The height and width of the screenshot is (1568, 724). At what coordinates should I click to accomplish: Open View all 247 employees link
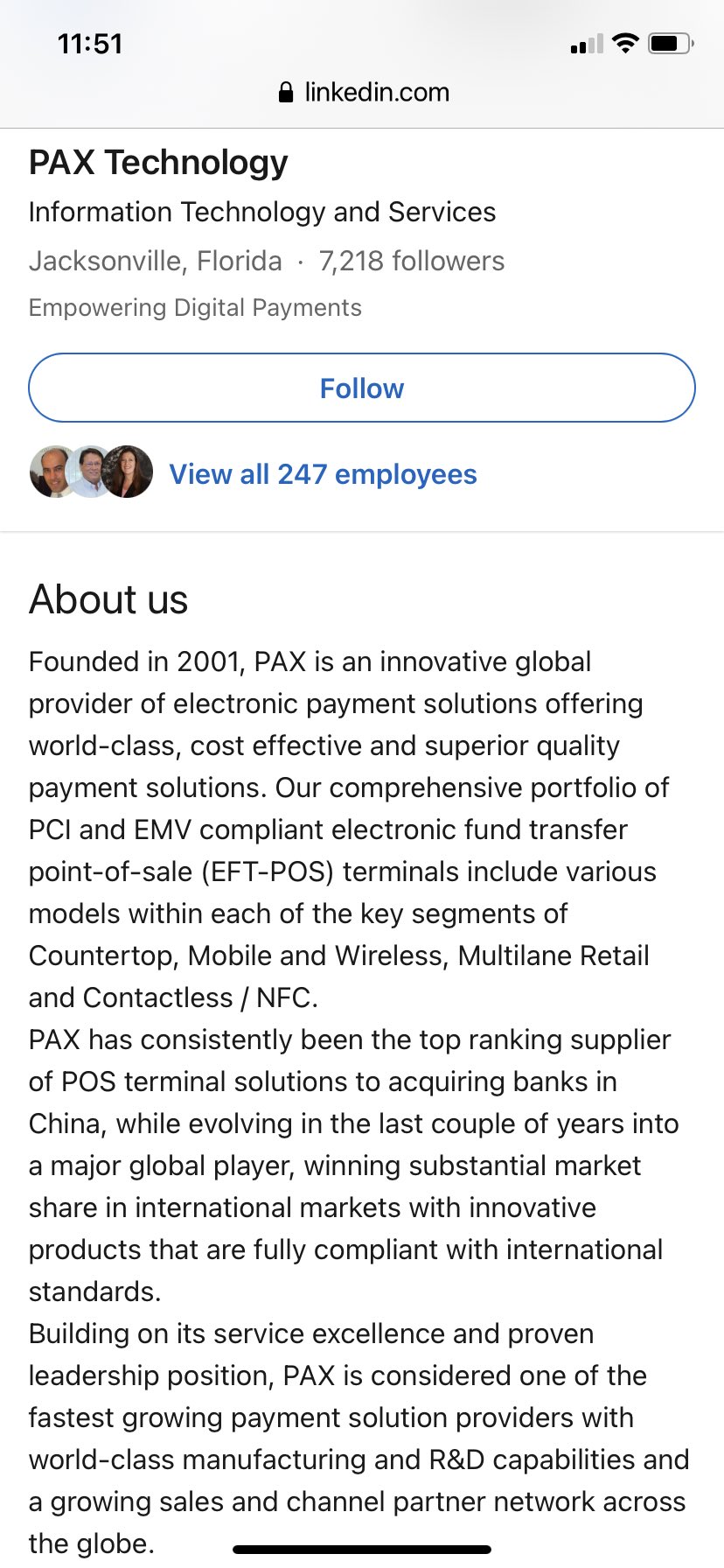[323, 474]
